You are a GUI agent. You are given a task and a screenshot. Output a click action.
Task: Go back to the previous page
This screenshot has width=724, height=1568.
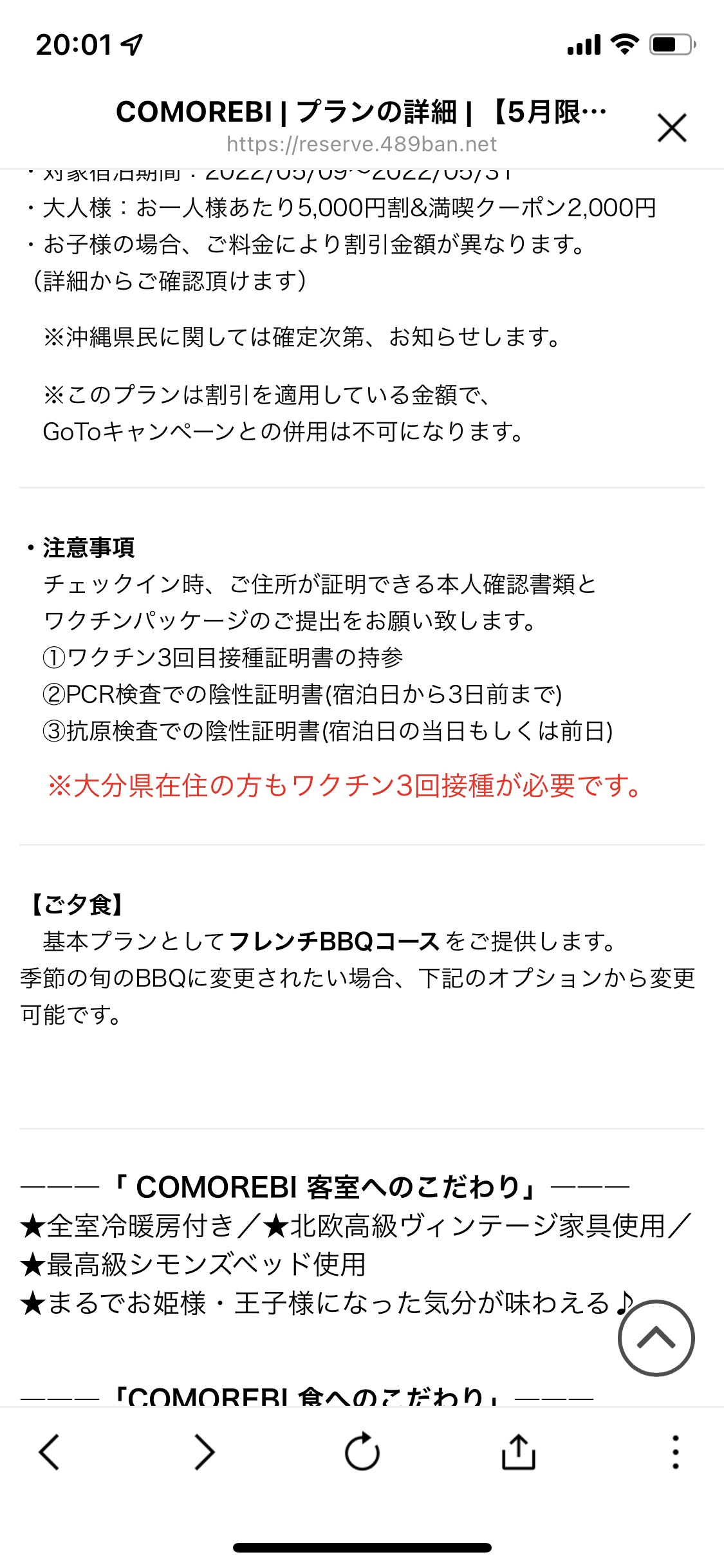pyautogui.click(x=50, y=1452)
